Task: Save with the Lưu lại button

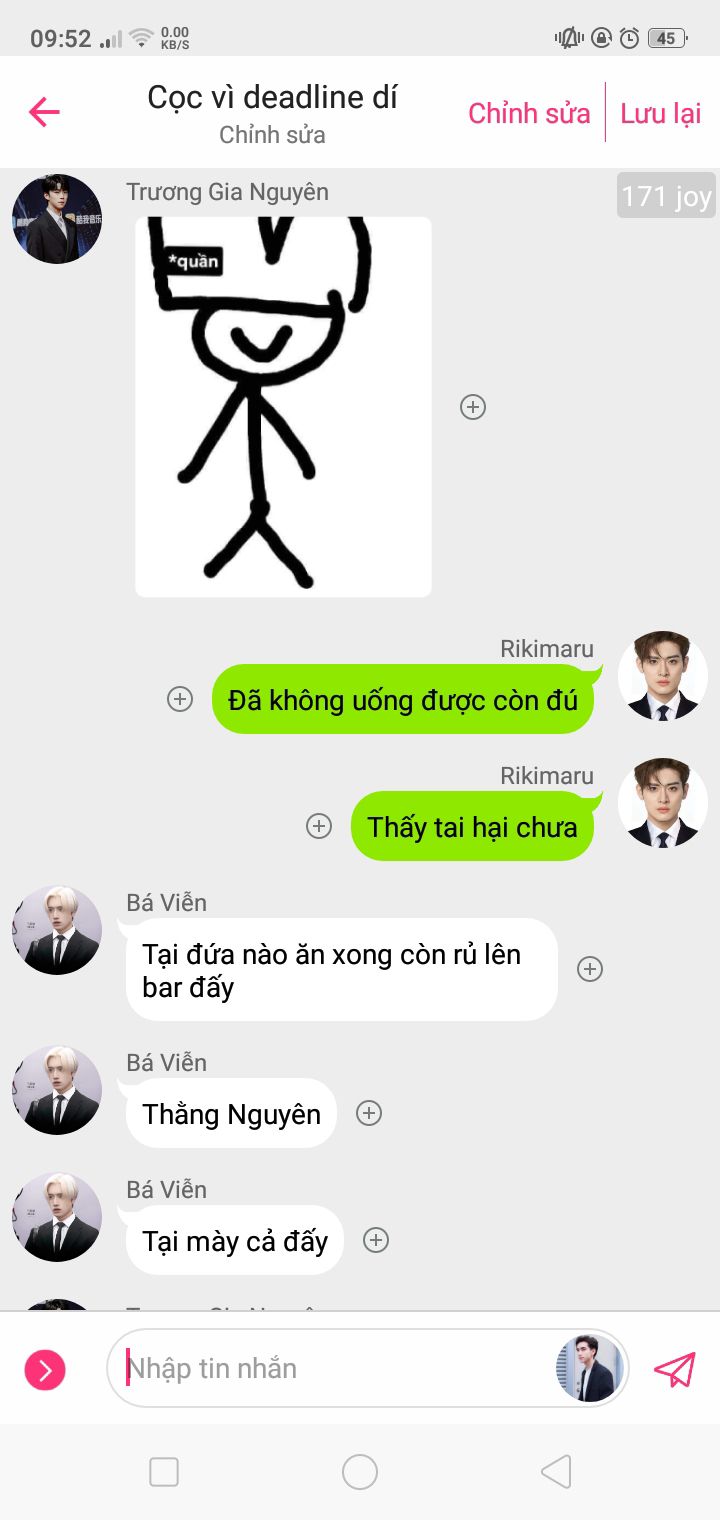Action: (x=660, y=113)
